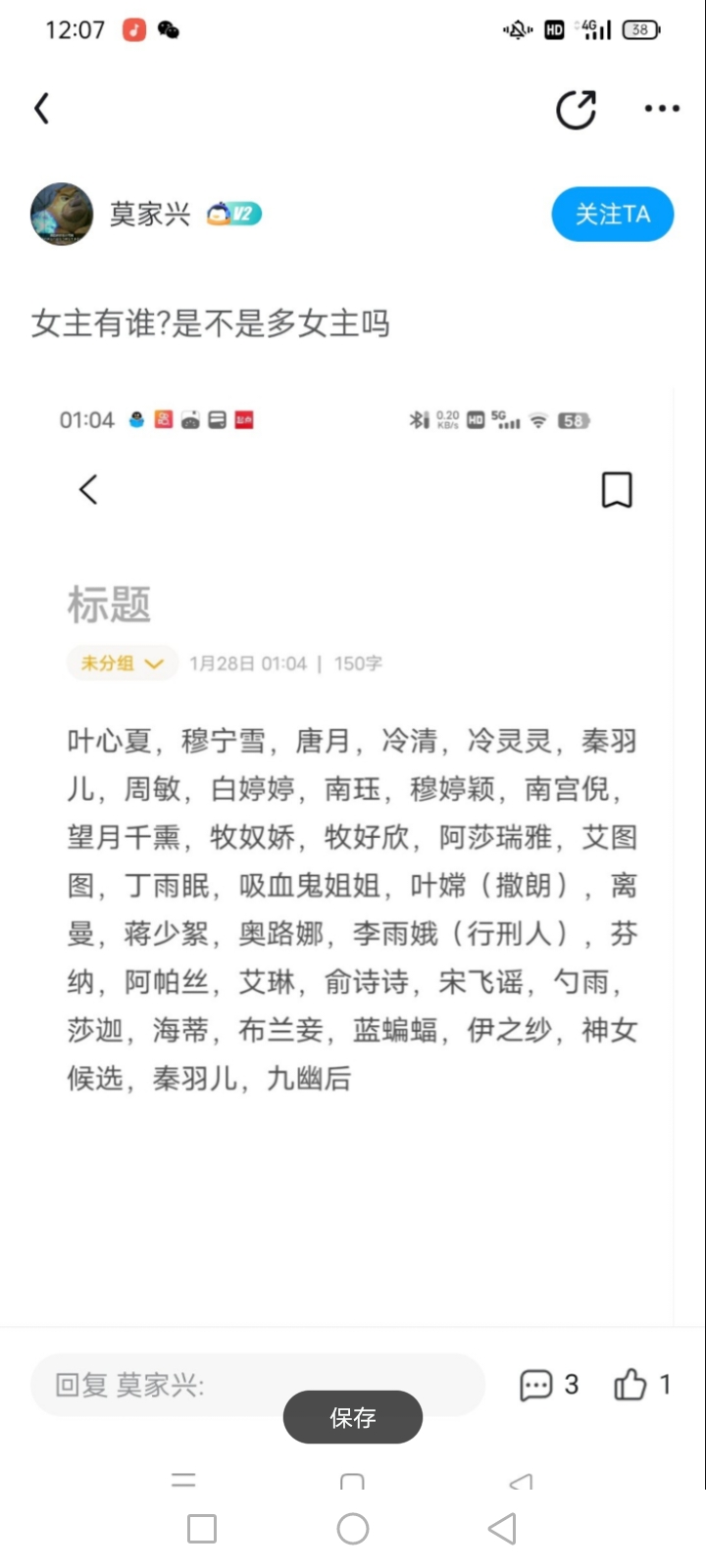Open 莫家兴's profile avatar
Screen dimensions: 706x1568
pos(62,214)
